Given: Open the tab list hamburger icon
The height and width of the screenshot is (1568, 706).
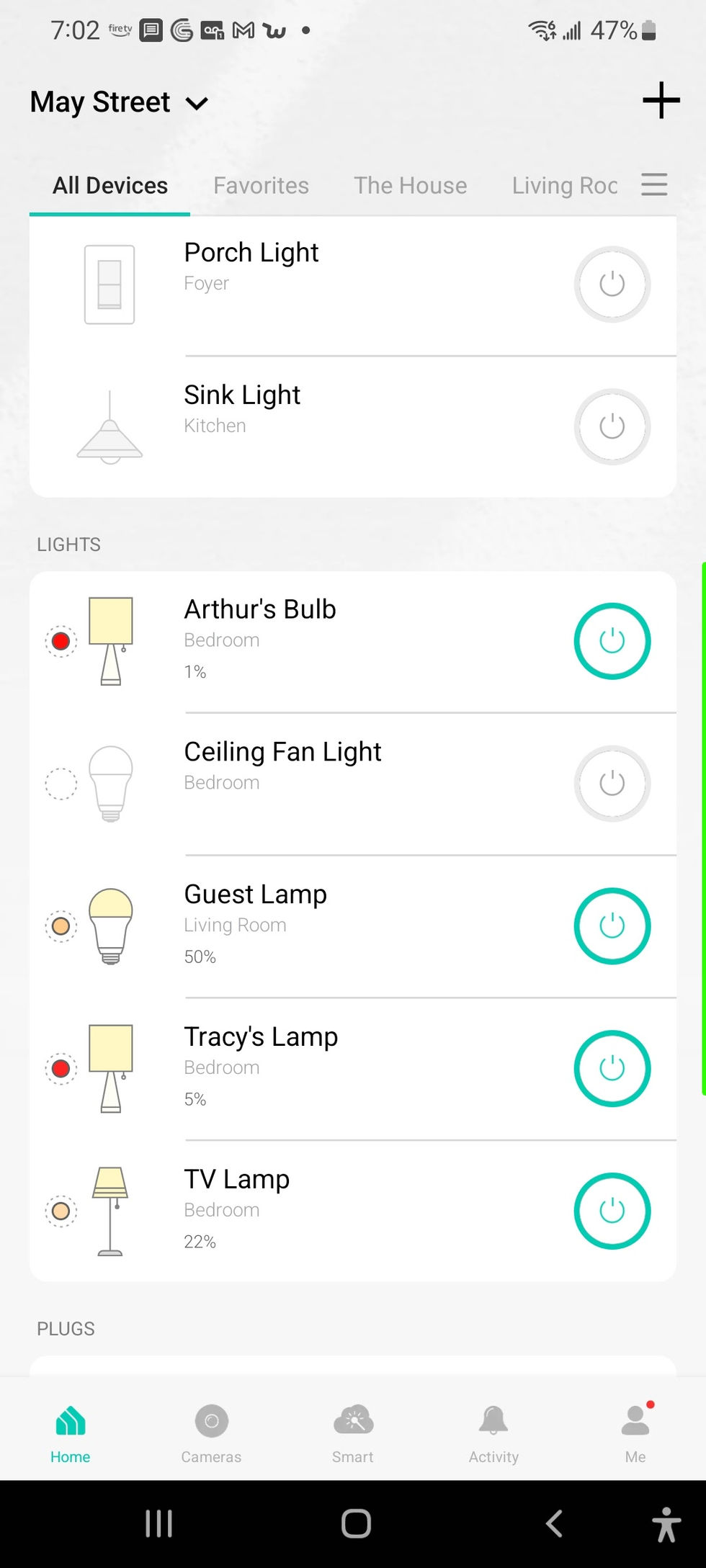Looking at the screenshot, I should point(653,185).
